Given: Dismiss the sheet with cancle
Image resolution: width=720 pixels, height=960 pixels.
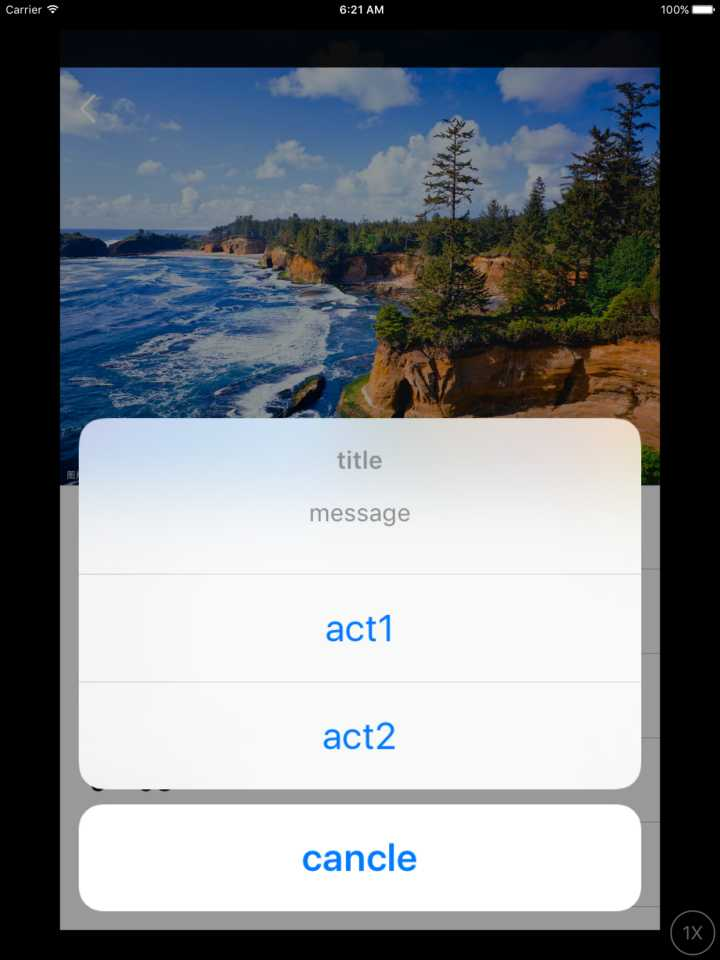Looking at the screenshot, I should click(359, 858).
